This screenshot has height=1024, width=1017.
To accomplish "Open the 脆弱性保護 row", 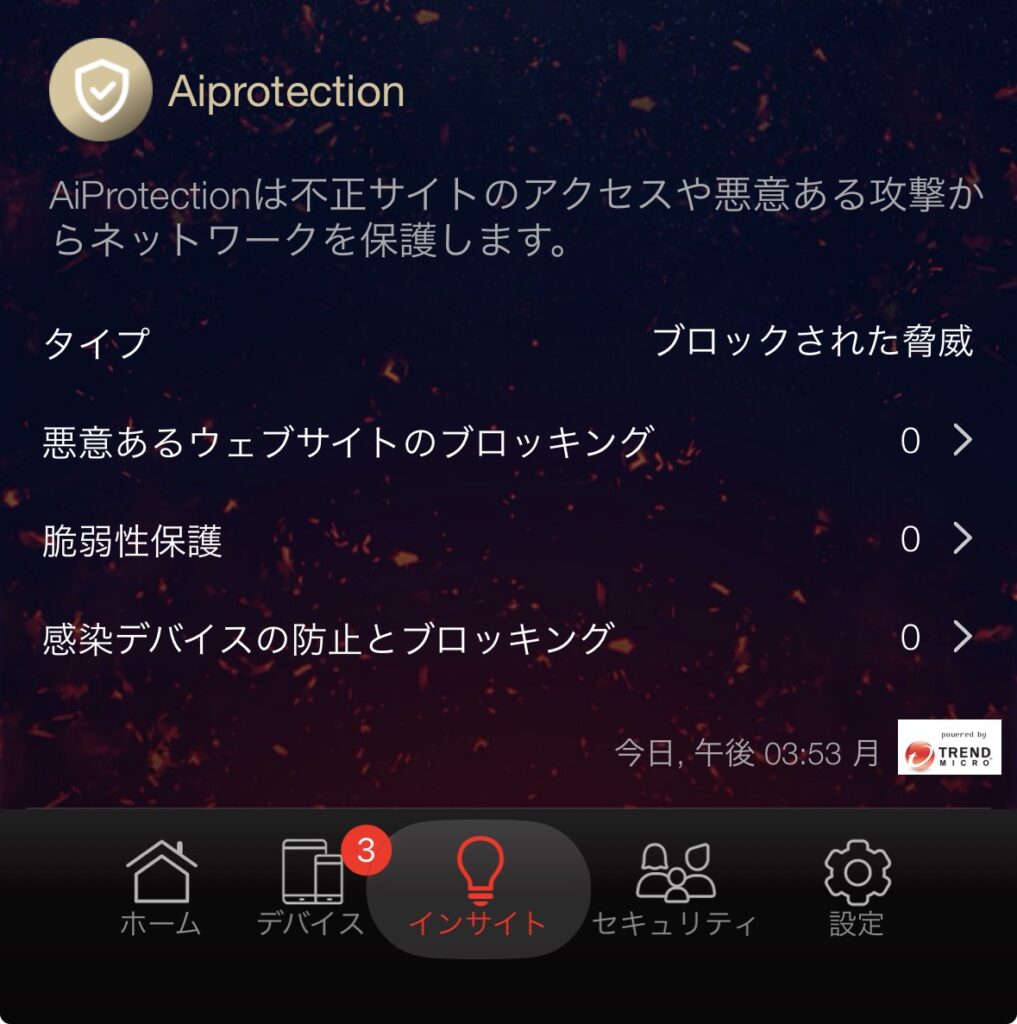I will tap(508, 540).
